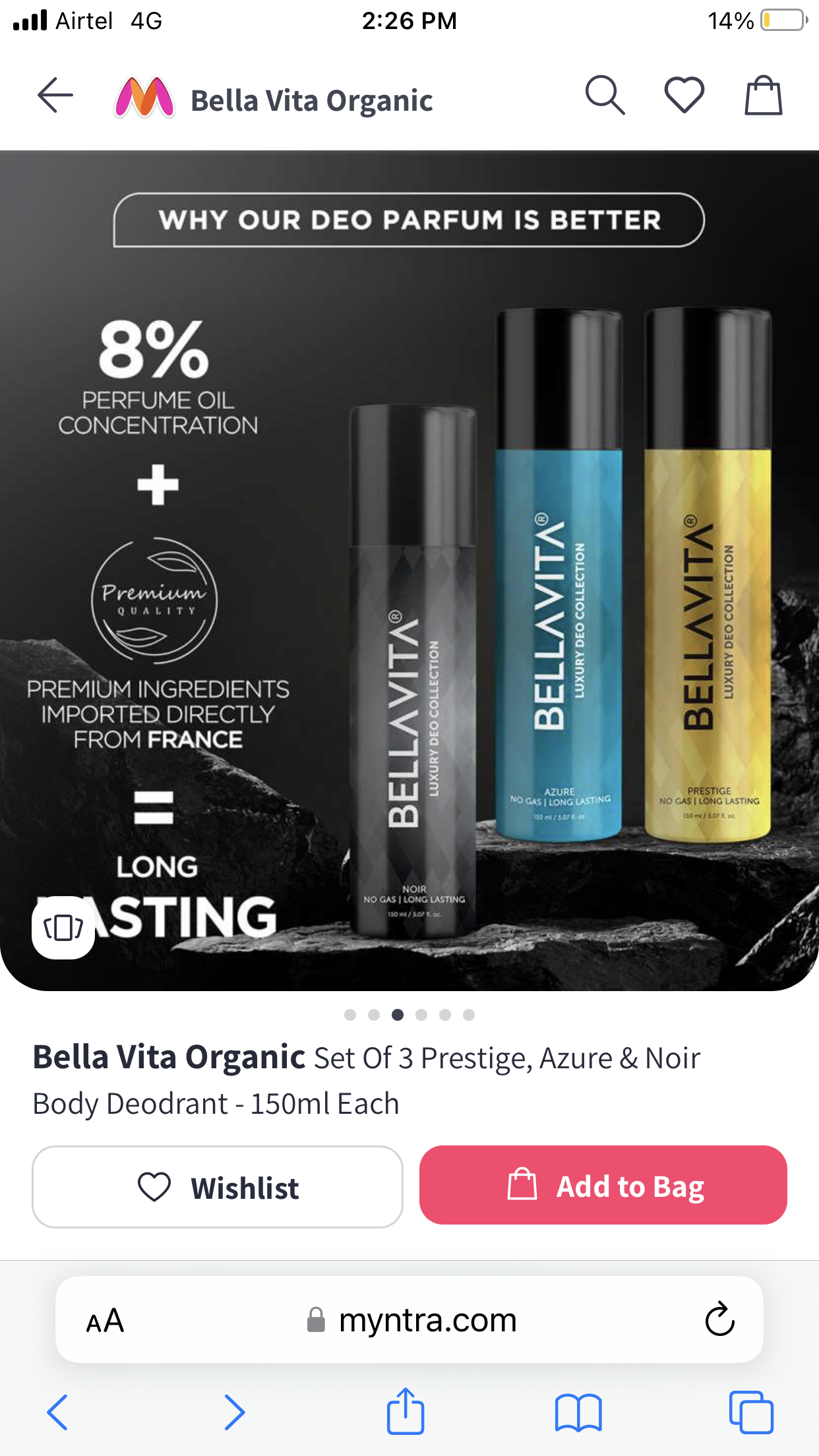
Task: Open wishlist heart icon in header
Action: point(684,96)
